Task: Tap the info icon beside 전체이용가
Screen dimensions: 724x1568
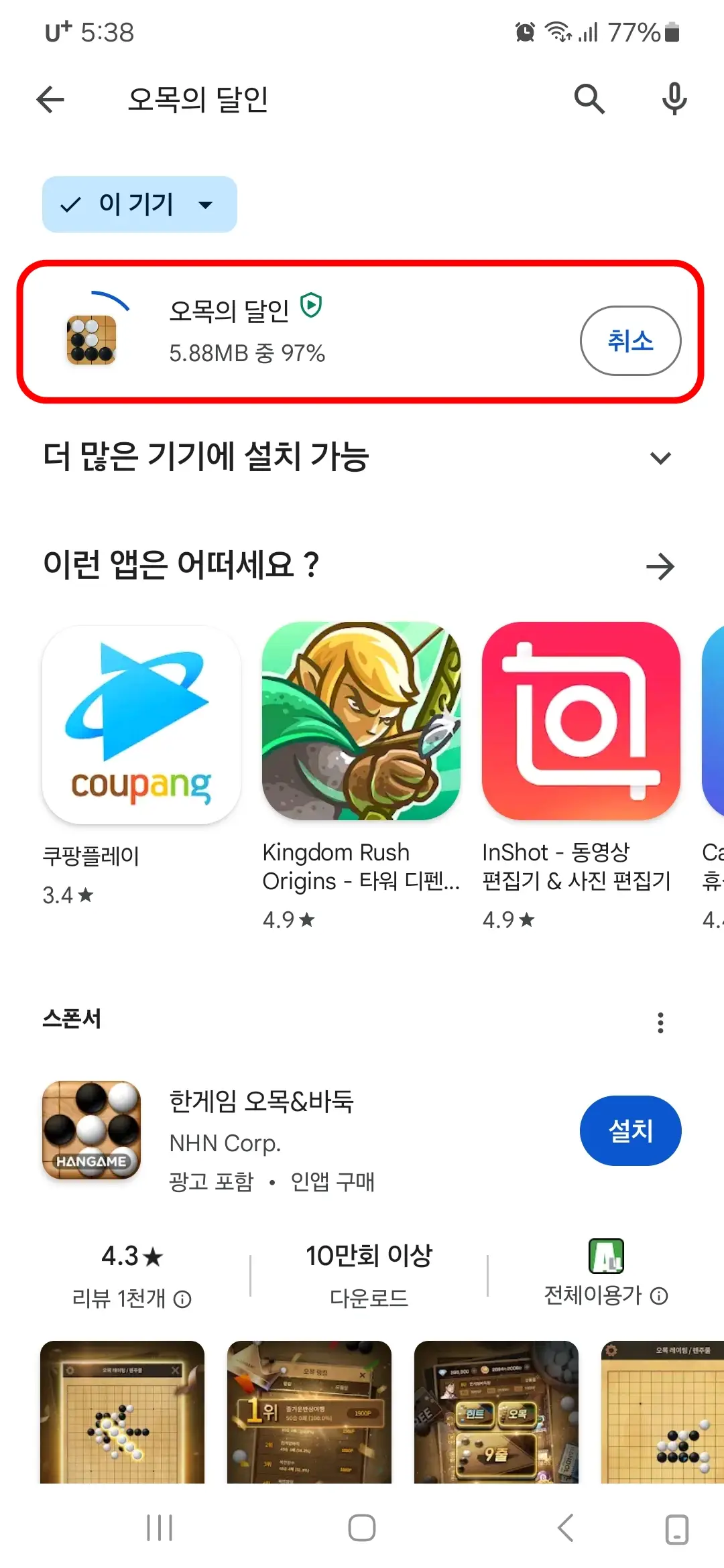Action: tap(660, 1297)
